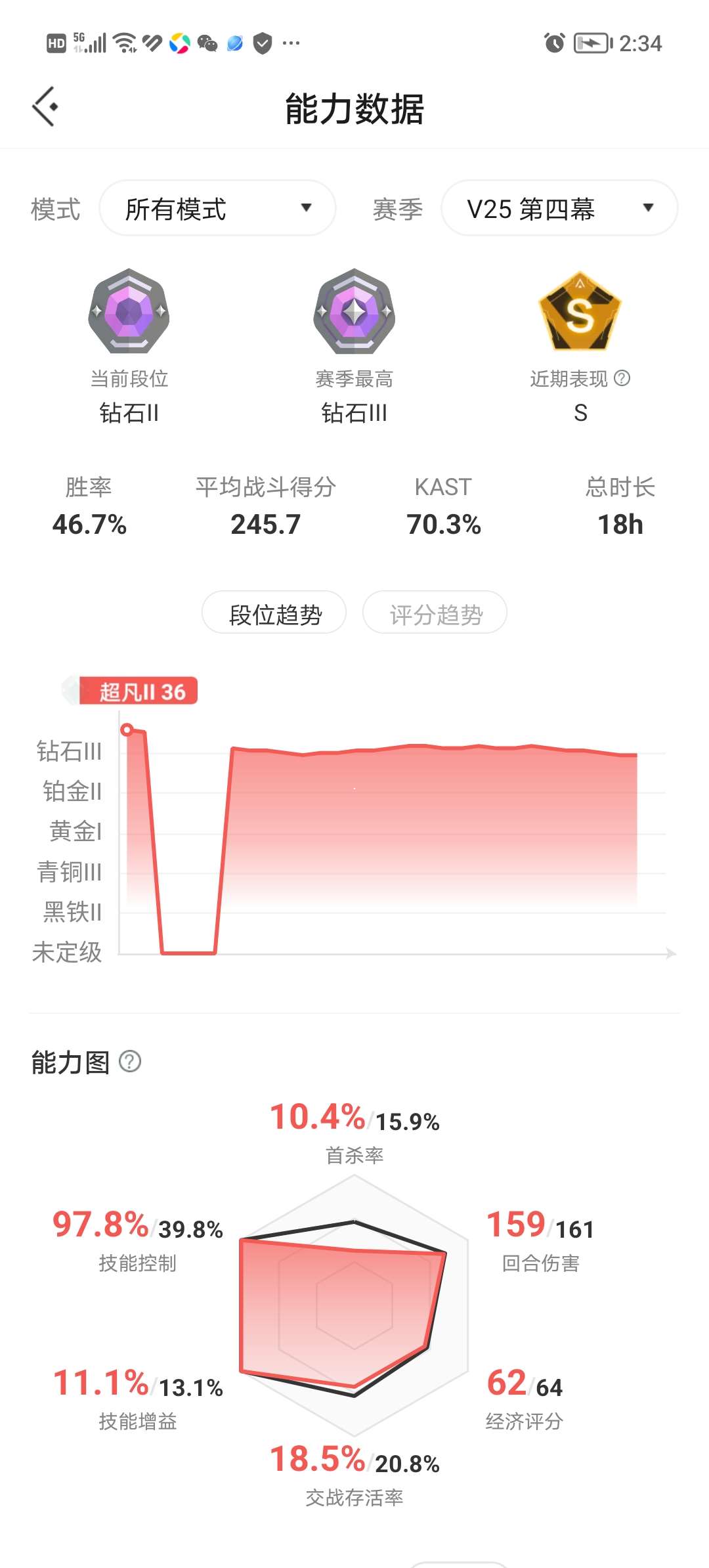
Task: Open the V25 第四幕 season dropdown
Action: (559, 209)
